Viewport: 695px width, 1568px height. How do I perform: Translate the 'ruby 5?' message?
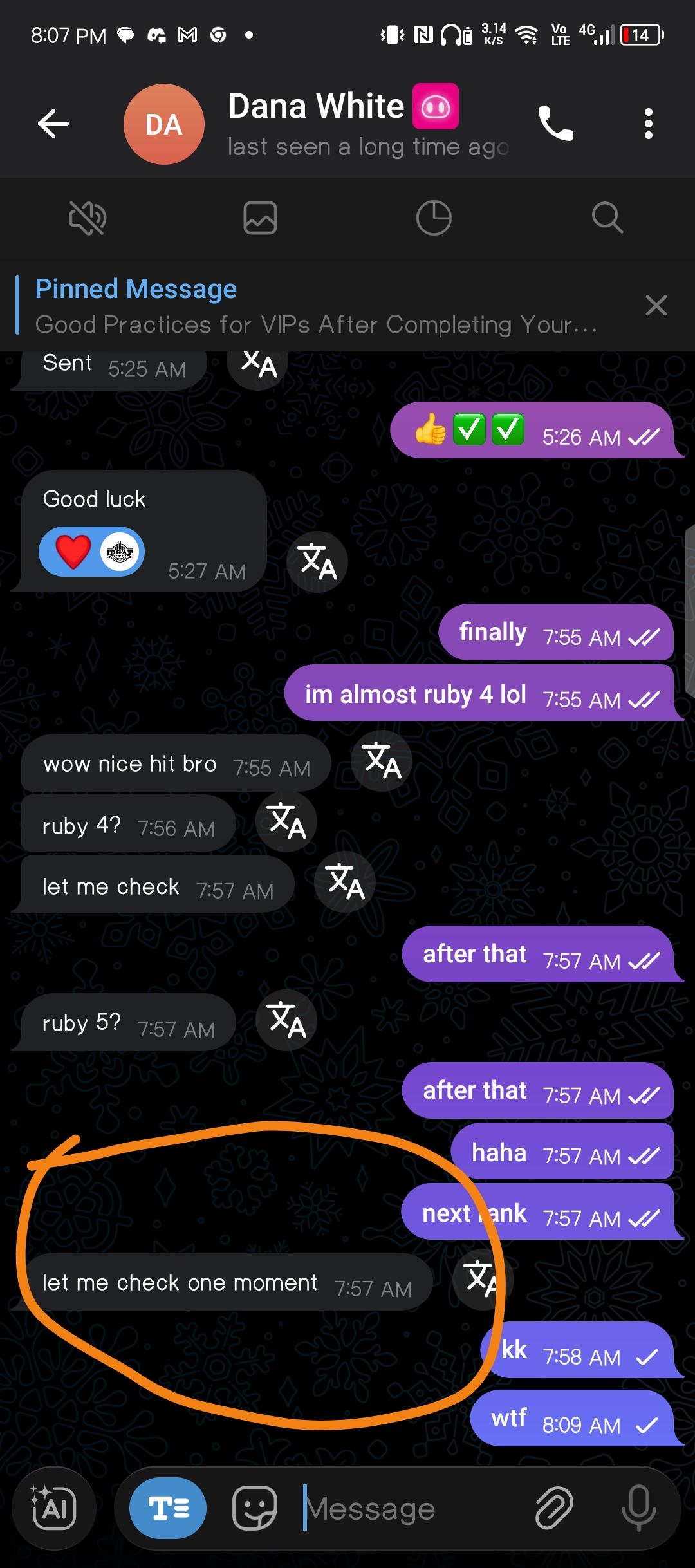click(x=286, y=1020)
